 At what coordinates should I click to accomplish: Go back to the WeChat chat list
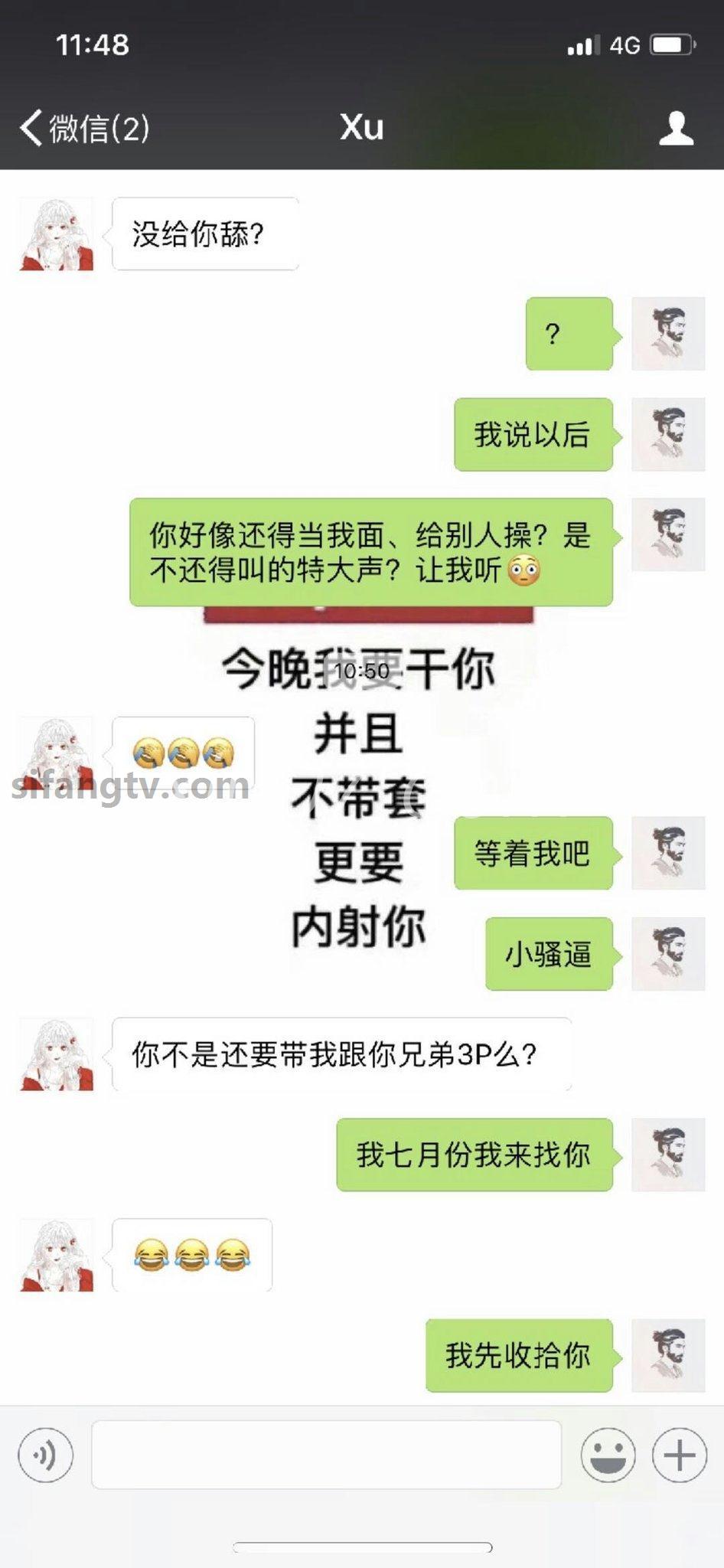(x=83, y=128)
